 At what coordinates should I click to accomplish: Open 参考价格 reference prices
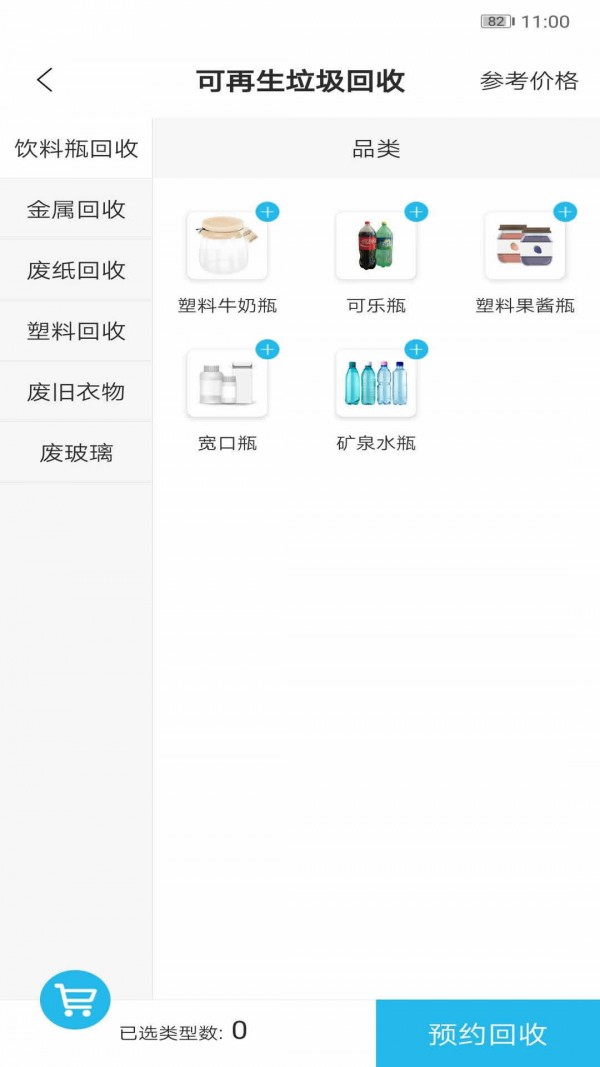point(529,82)
